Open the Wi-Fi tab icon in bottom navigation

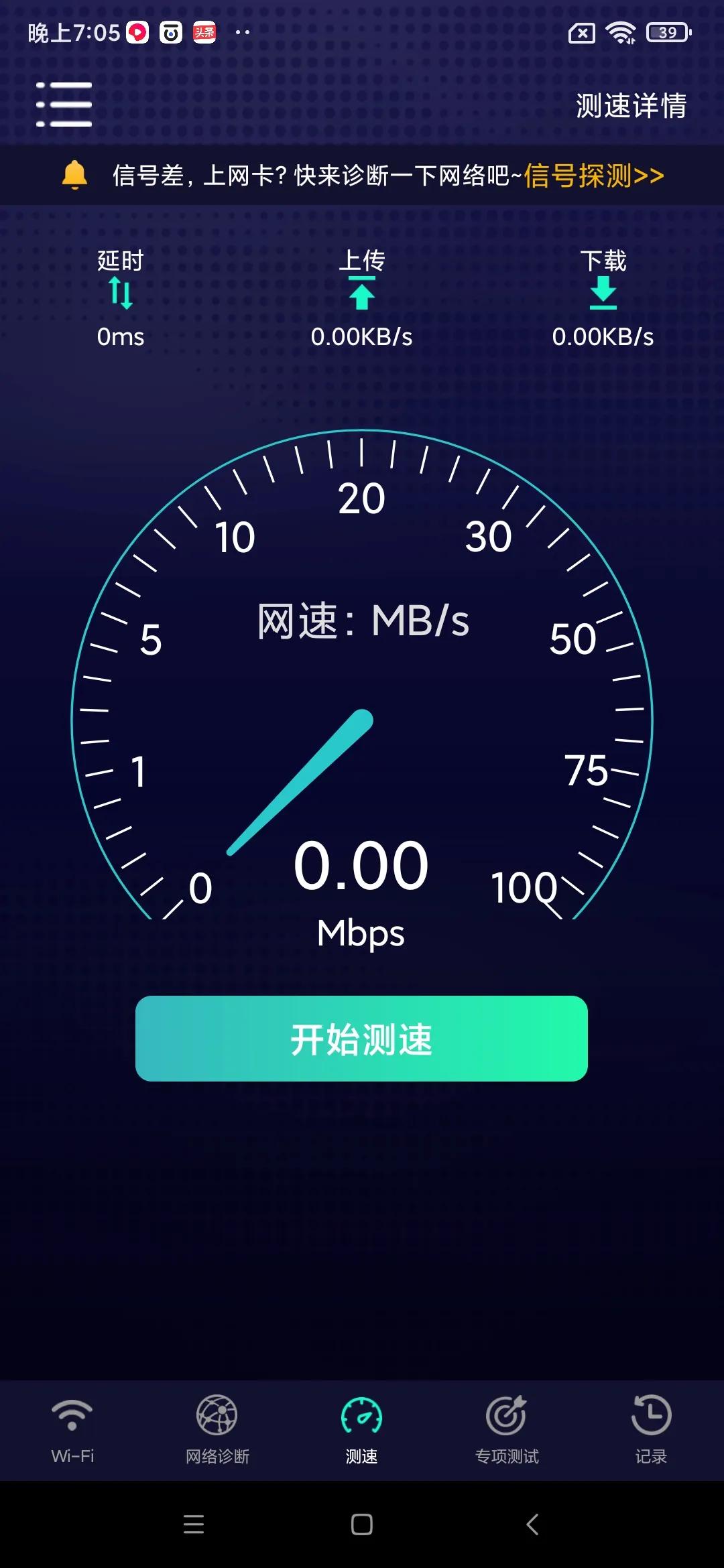click(72, 1416)
